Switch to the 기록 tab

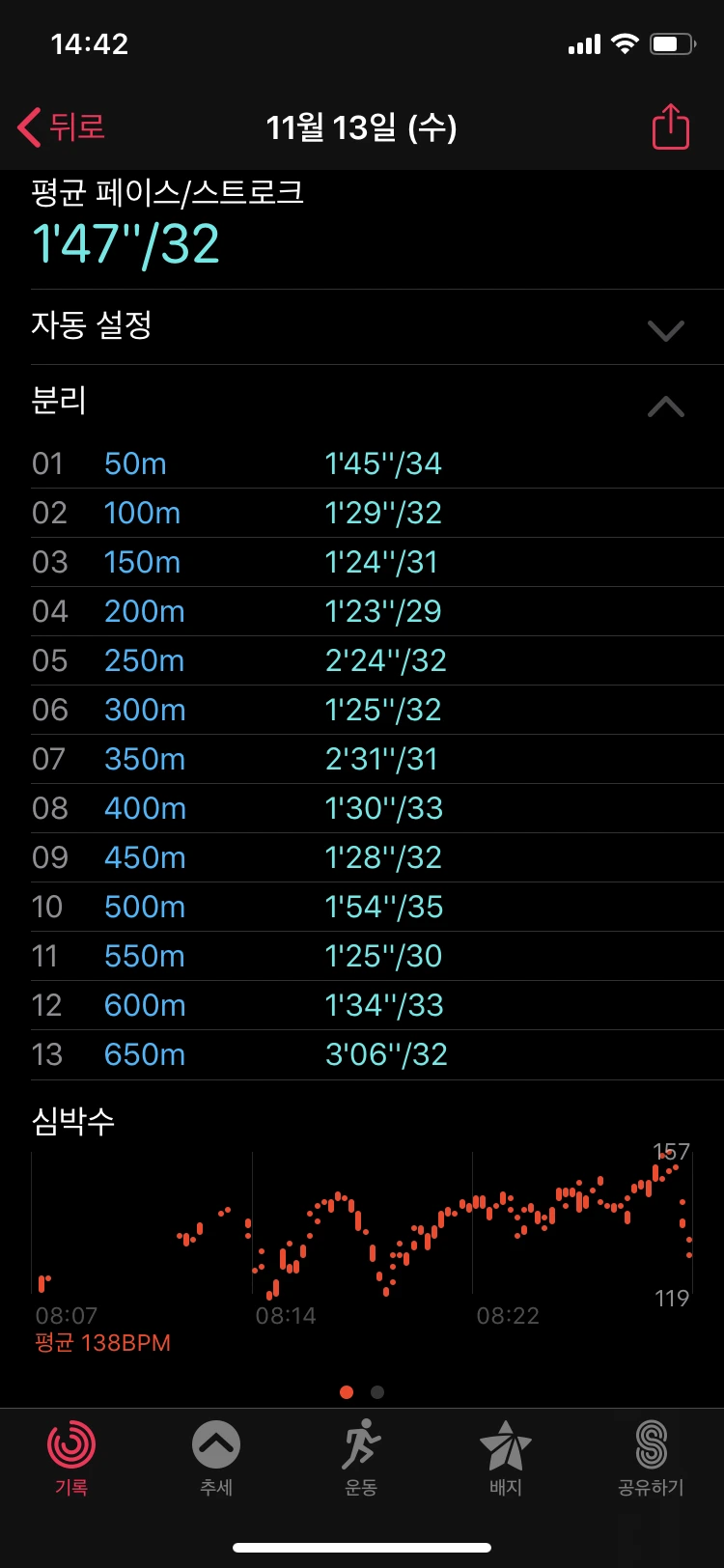tap(71, 1457)
